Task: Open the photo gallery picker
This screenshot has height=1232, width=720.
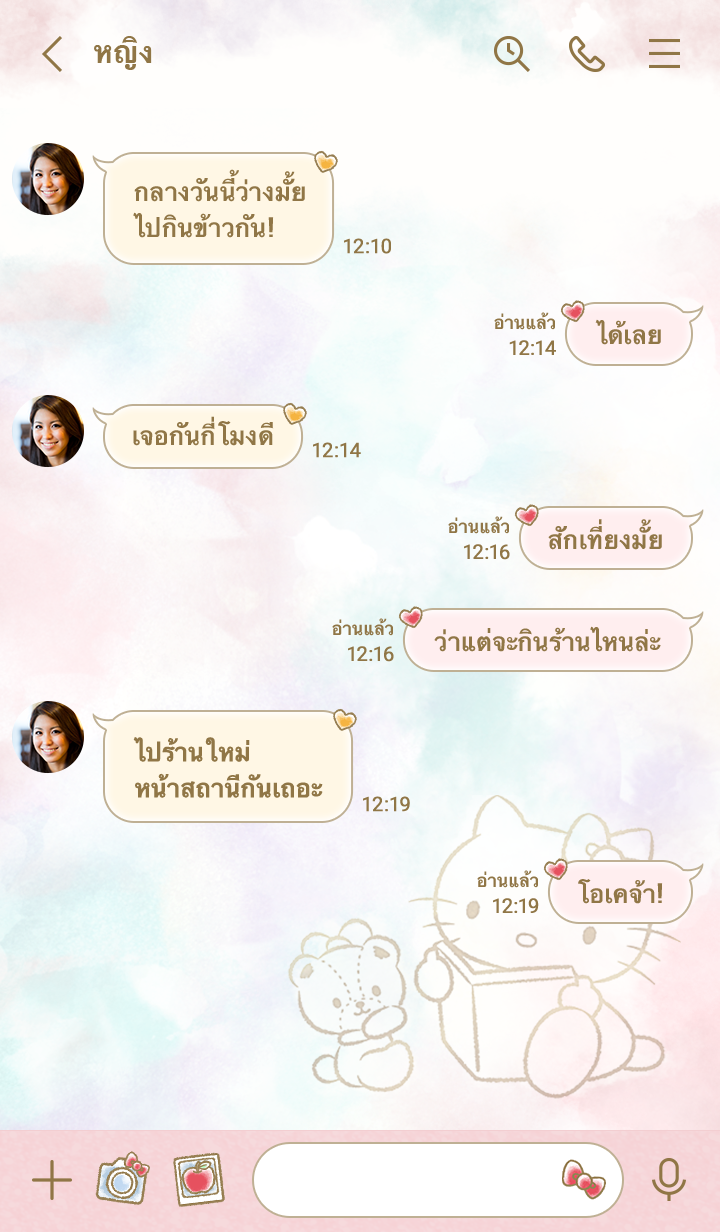Action: point(198,1179)
